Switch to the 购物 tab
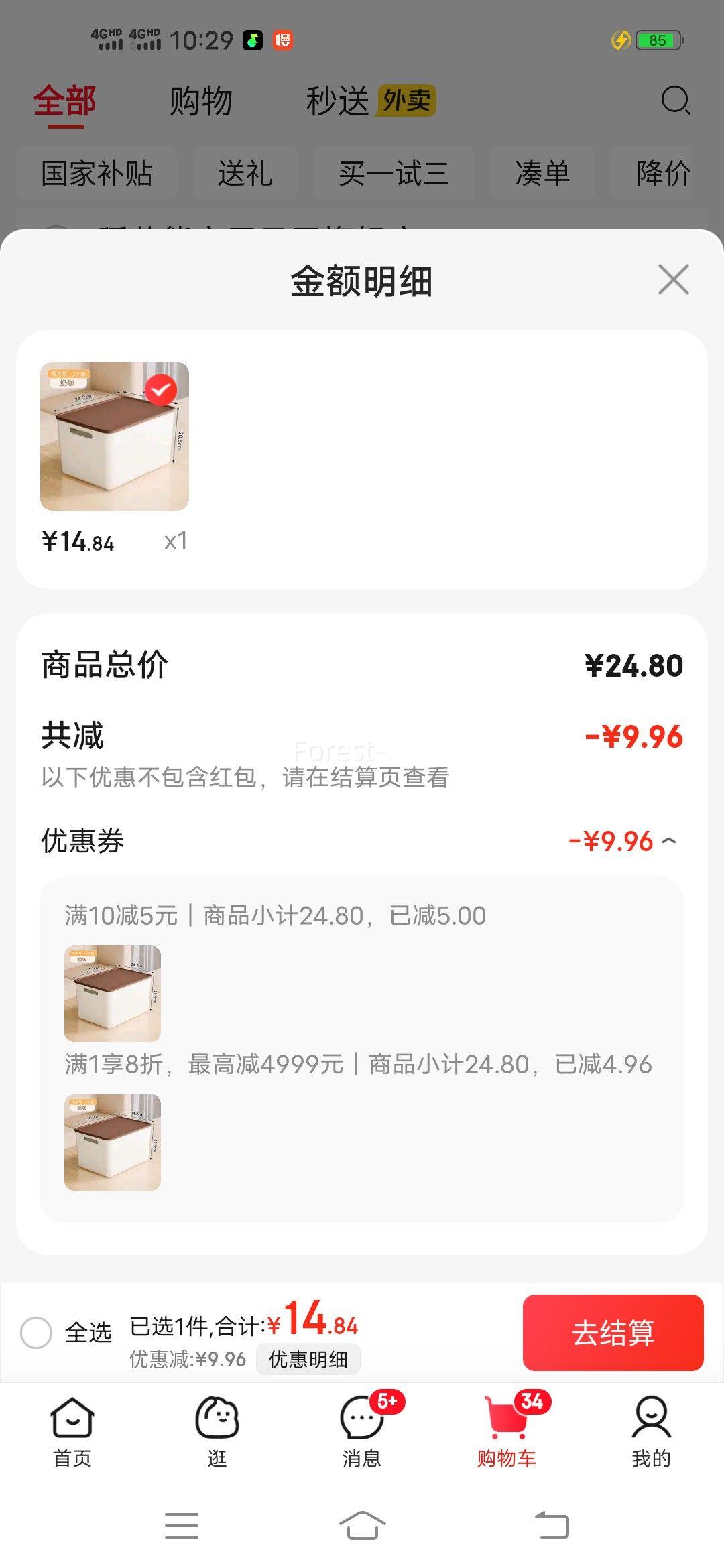This screenshot has height=1568, width=724. click(200, 101)
